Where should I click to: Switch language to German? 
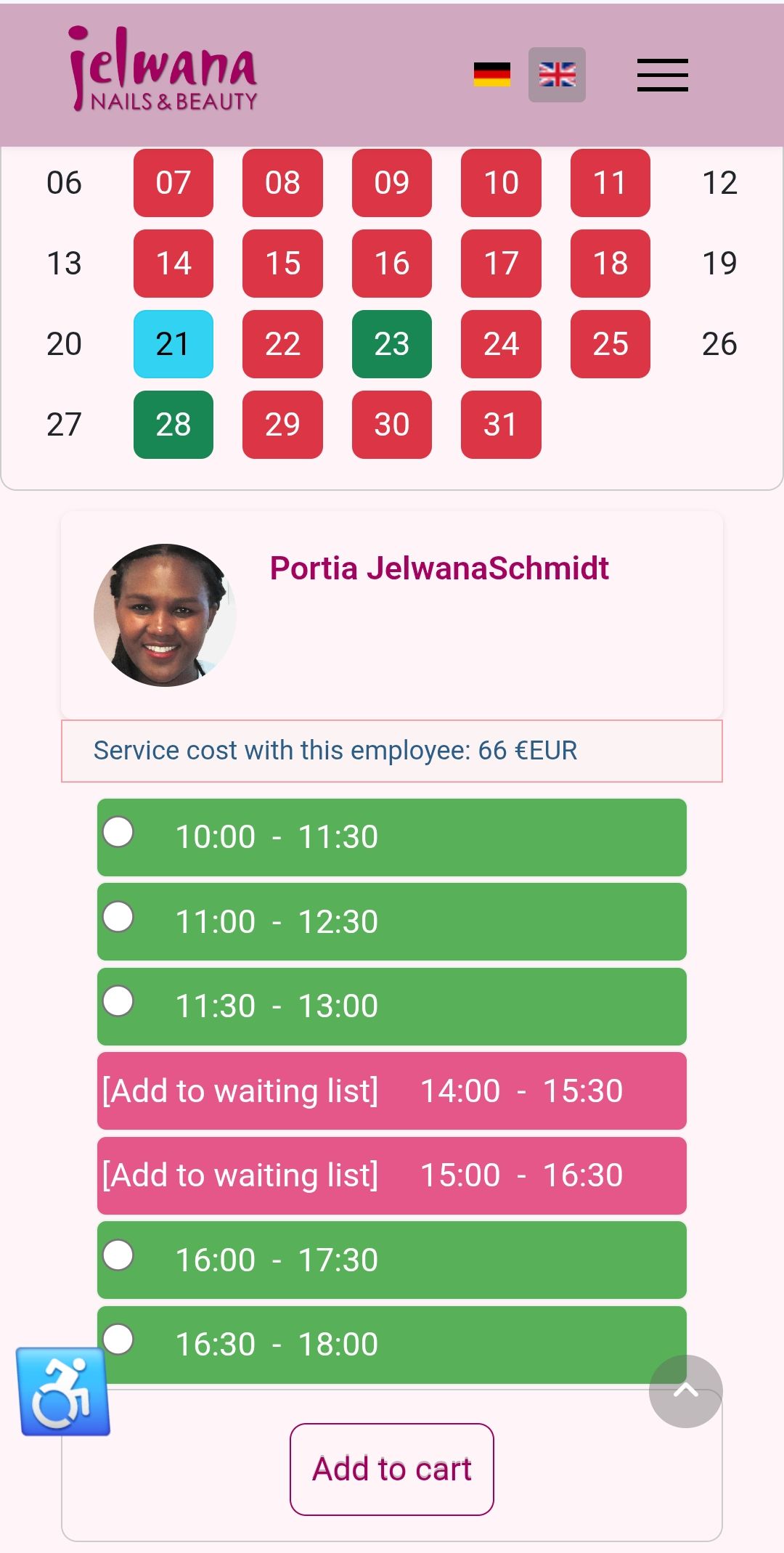[x=491, y=75]
